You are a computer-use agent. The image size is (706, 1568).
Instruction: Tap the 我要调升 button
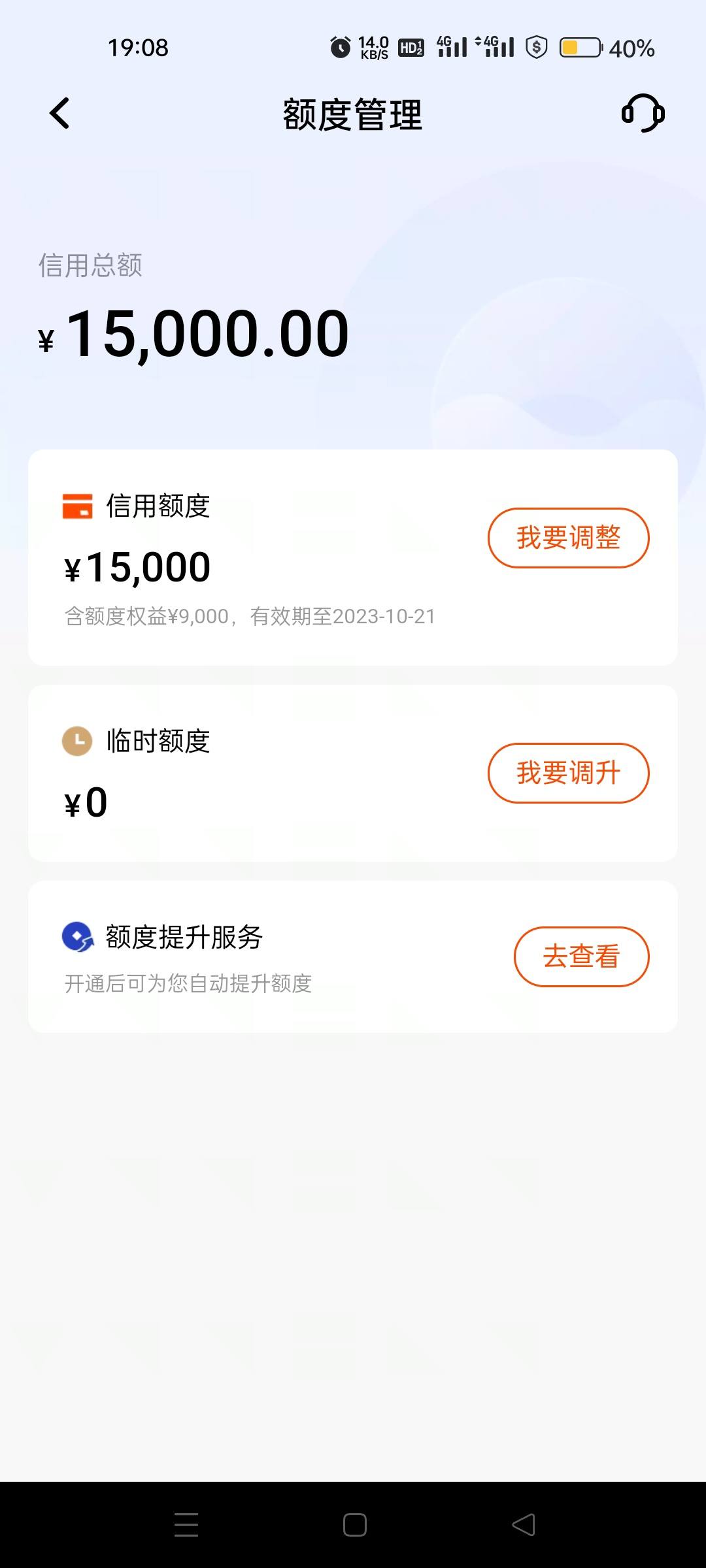click(568, 773)
